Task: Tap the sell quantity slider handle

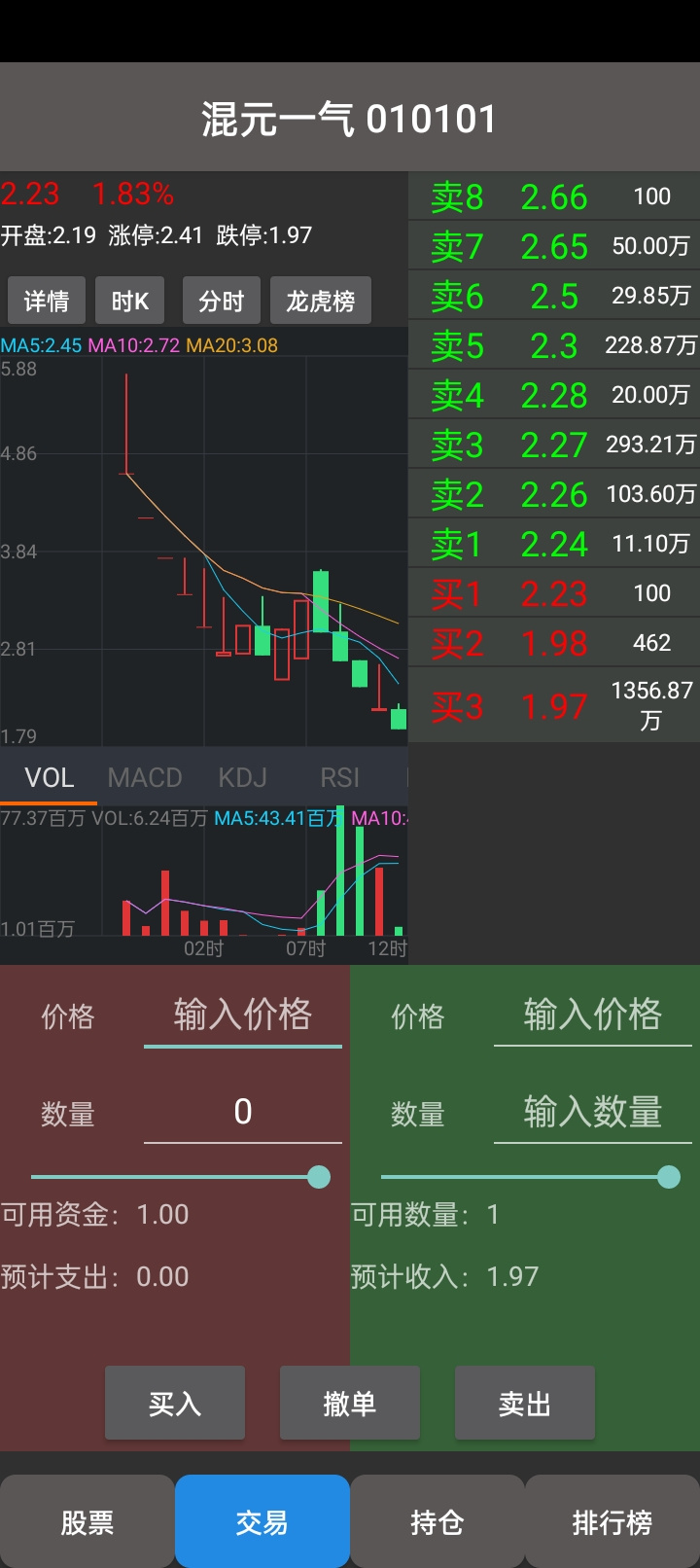Action: pyautogui.click(x=669, y=1177)
